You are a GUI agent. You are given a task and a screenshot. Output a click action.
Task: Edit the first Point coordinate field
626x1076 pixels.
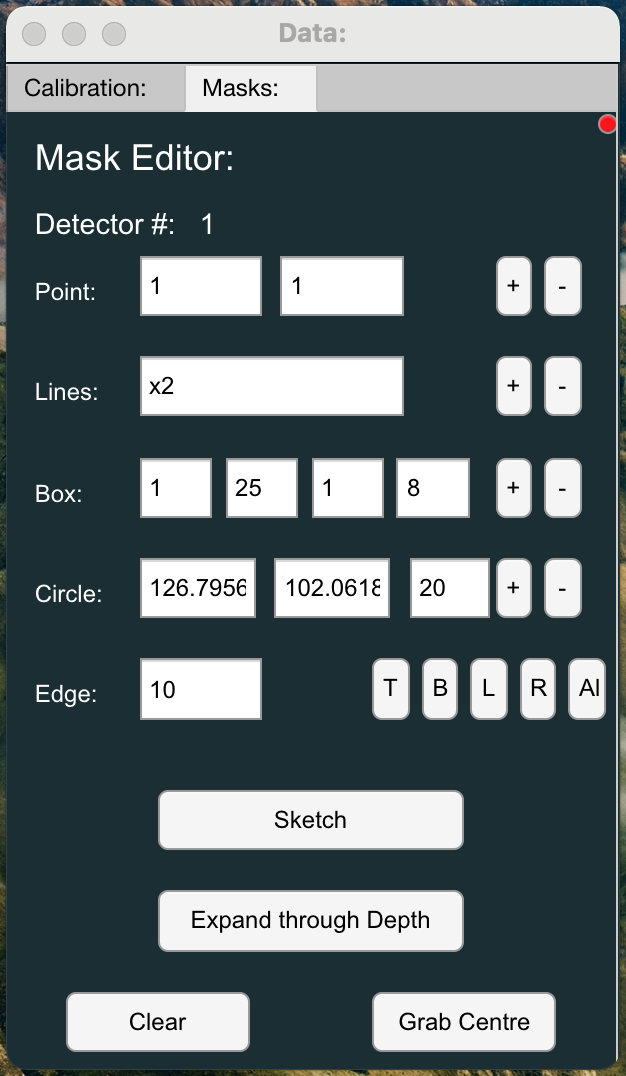point(200,287)
